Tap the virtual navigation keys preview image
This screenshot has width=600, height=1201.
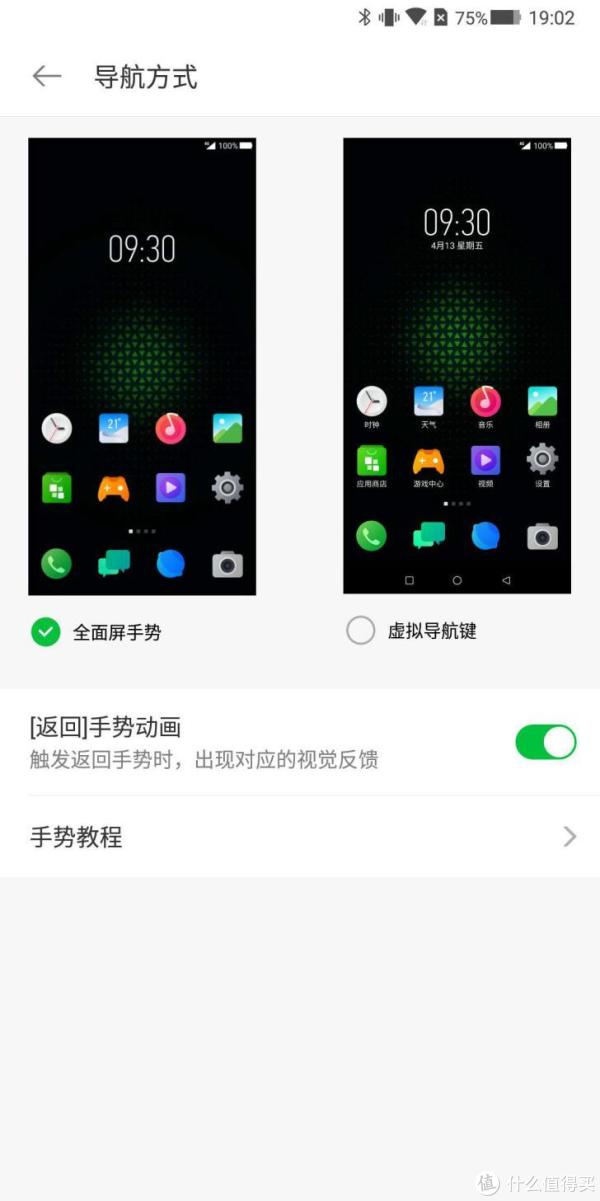pos(457,366)
